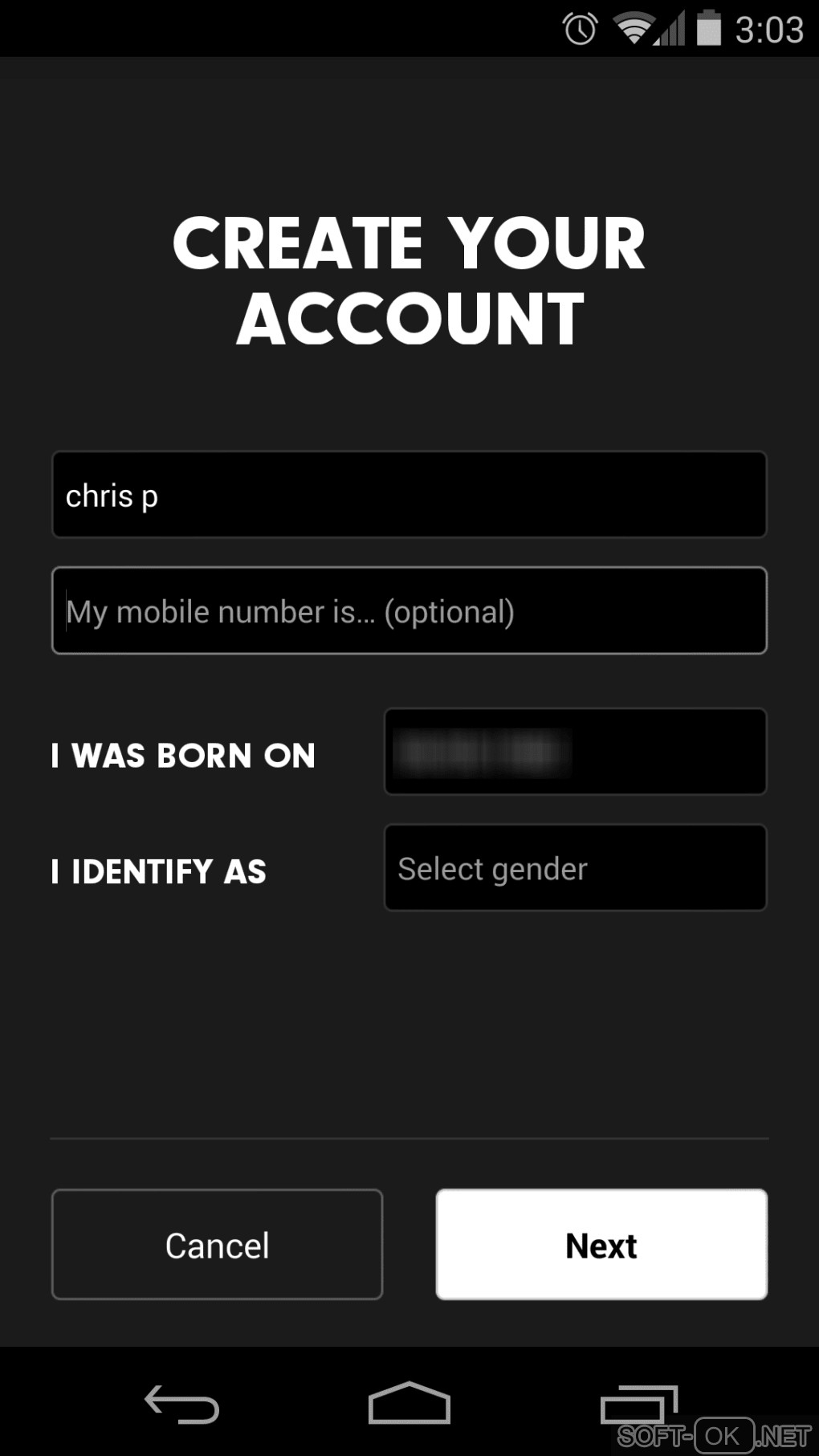
Task: Return to the Android home screen
Action: coord(409,1403)
